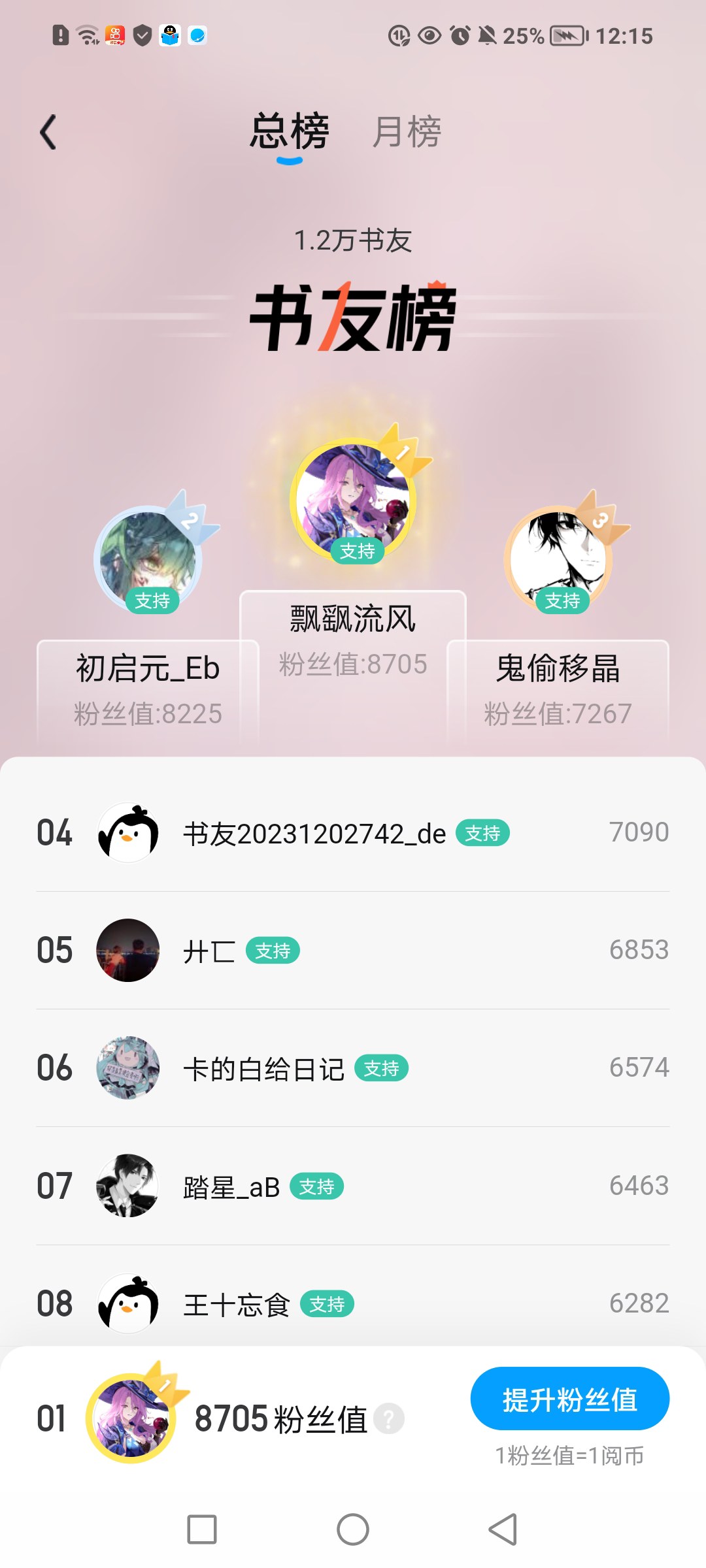Open the system recent apps button
Image resolution: width=706 pixels, height=1568 pixels.
pyautogui.click(x=202, y=1529)
